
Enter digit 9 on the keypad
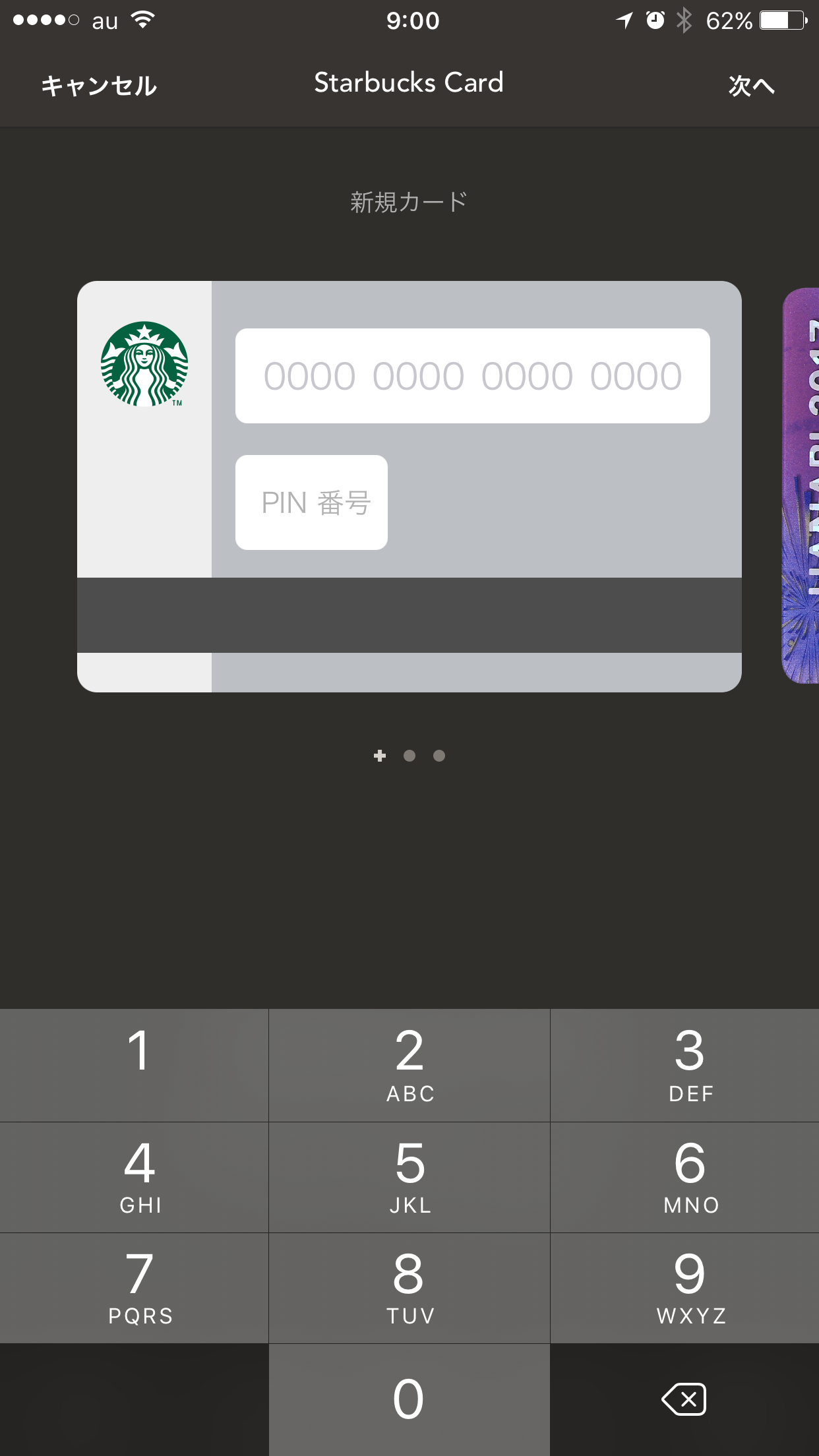point(684,1288)
